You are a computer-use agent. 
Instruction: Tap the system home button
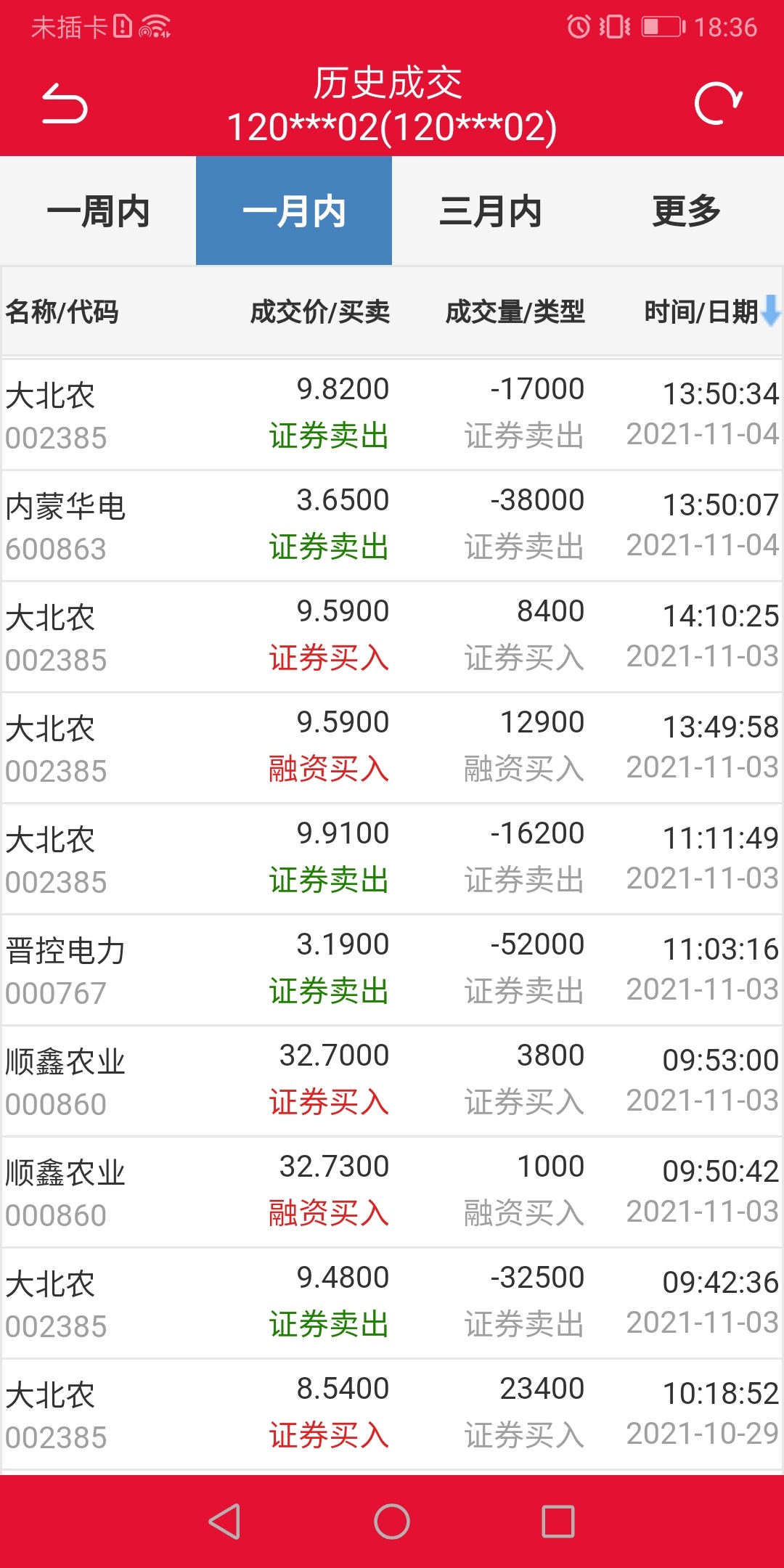point(392,1521)
